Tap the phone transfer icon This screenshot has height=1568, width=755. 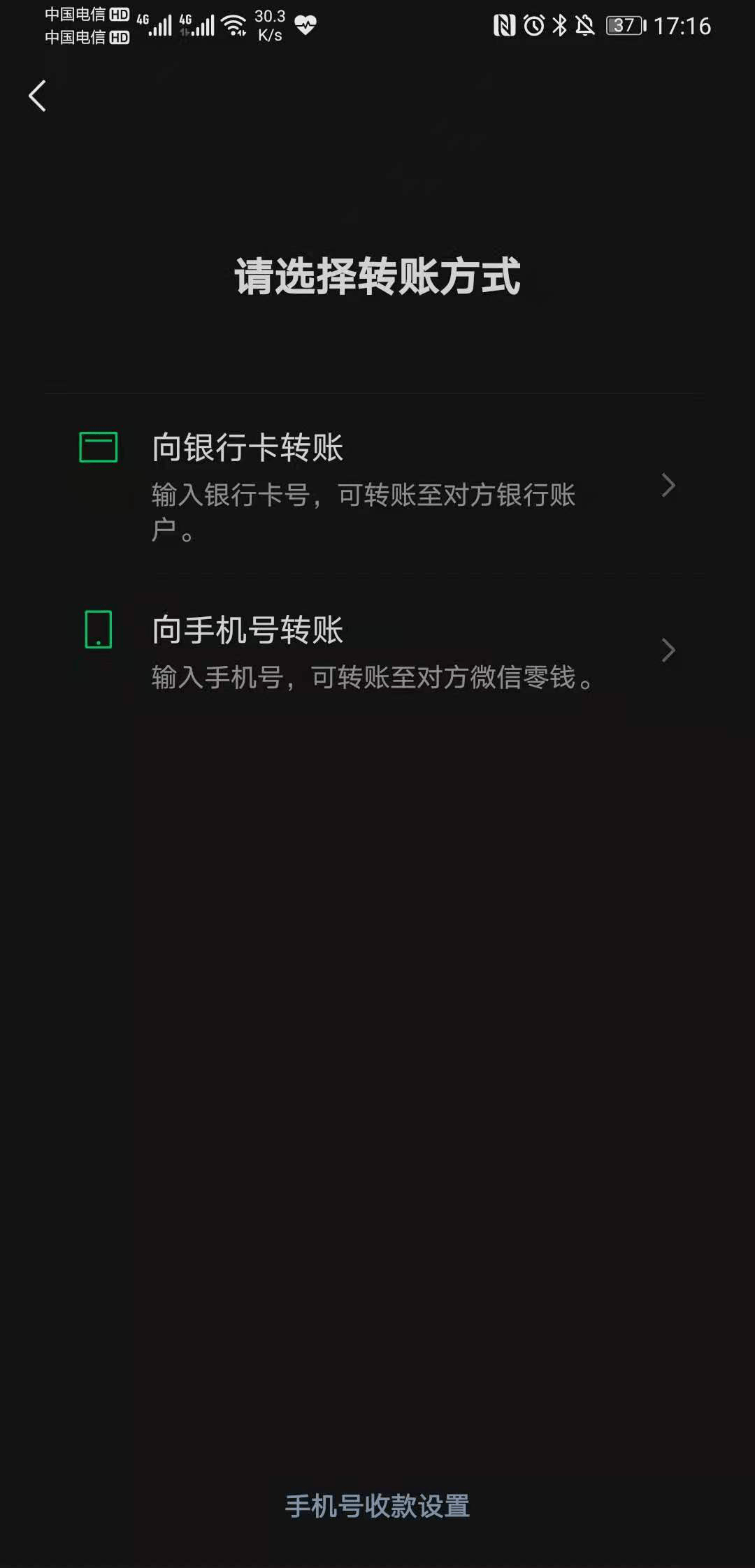99,629
